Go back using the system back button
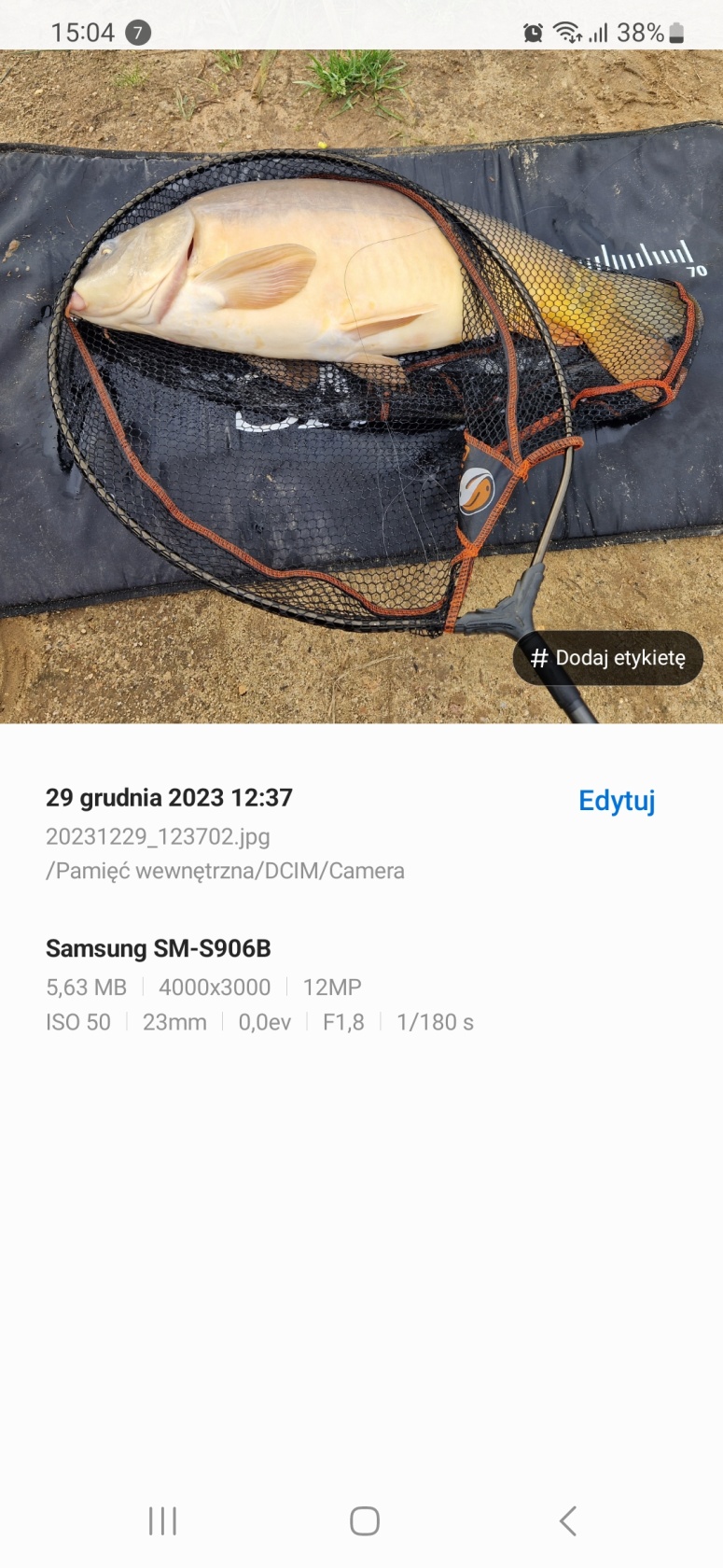 [568, 1520]
